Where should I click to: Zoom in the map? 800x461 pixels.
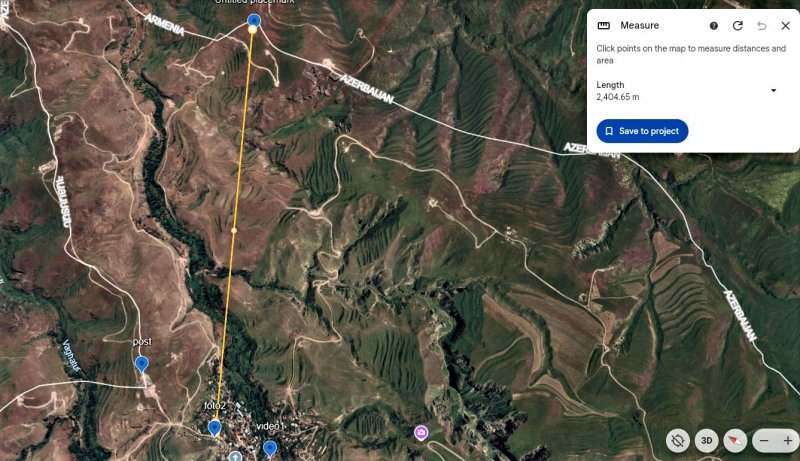[x=788, y=440]
